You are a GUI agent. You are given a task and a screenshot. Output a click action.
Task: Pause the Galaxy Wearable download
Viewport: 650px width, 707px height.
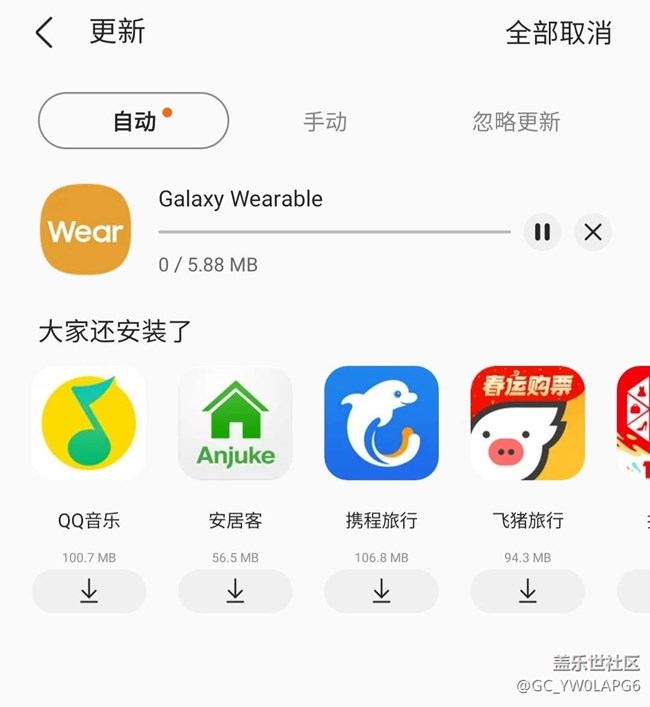click(x=542, y=232)
